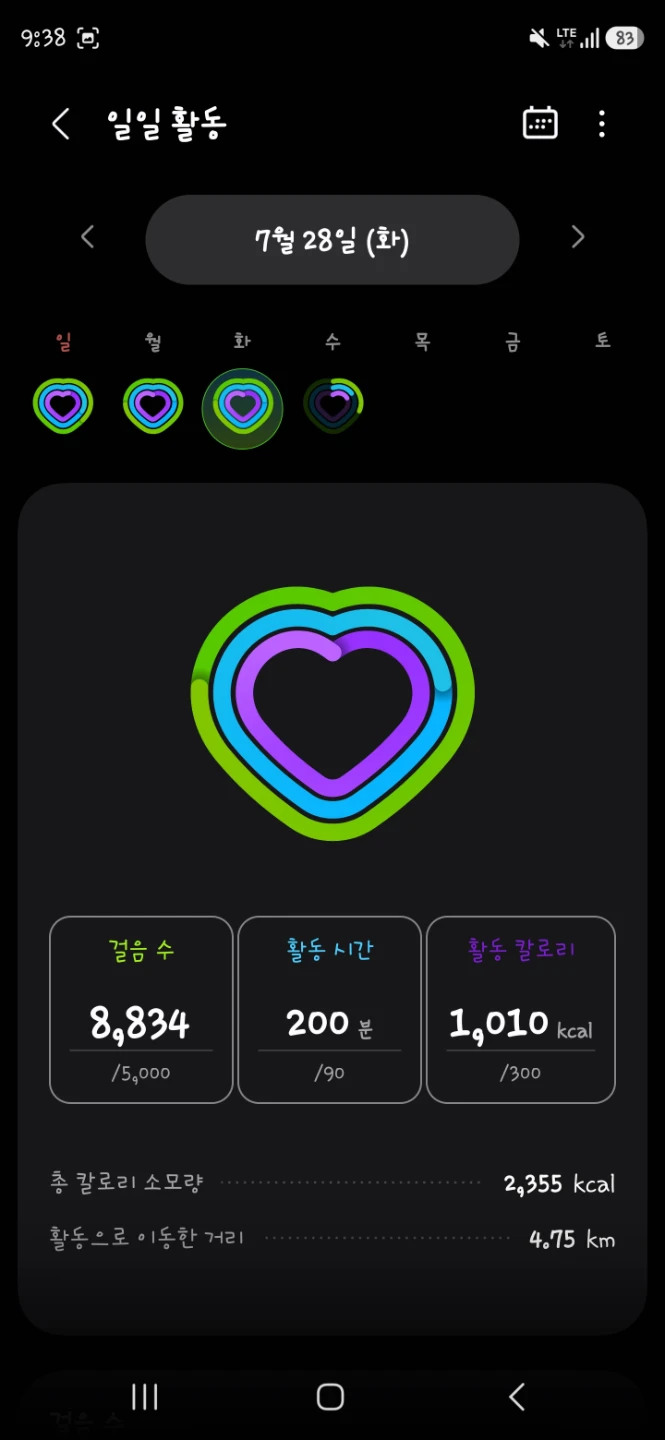The height and width of the screenshot is (1440, 665).
Task: Tap the system home button
Action: click(x=330, y=1397)
